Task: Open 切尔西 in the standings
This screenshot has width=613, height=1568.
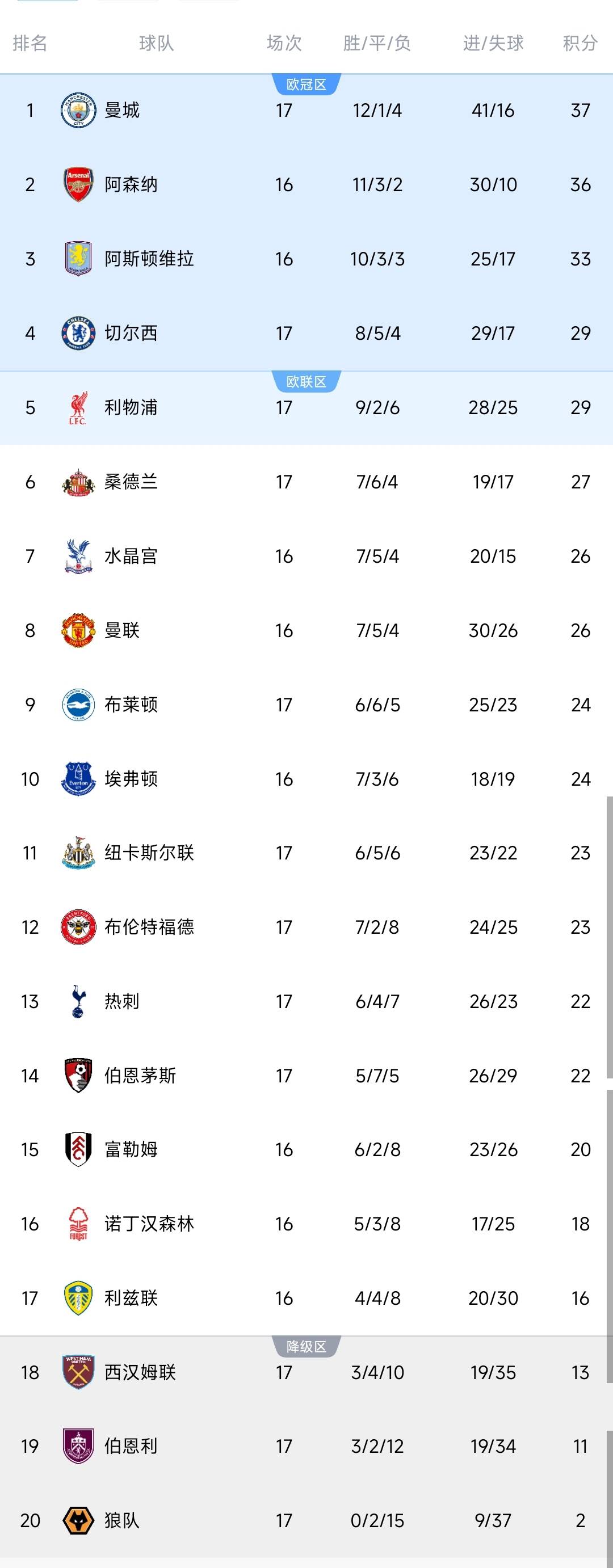Action: point(131,333)
